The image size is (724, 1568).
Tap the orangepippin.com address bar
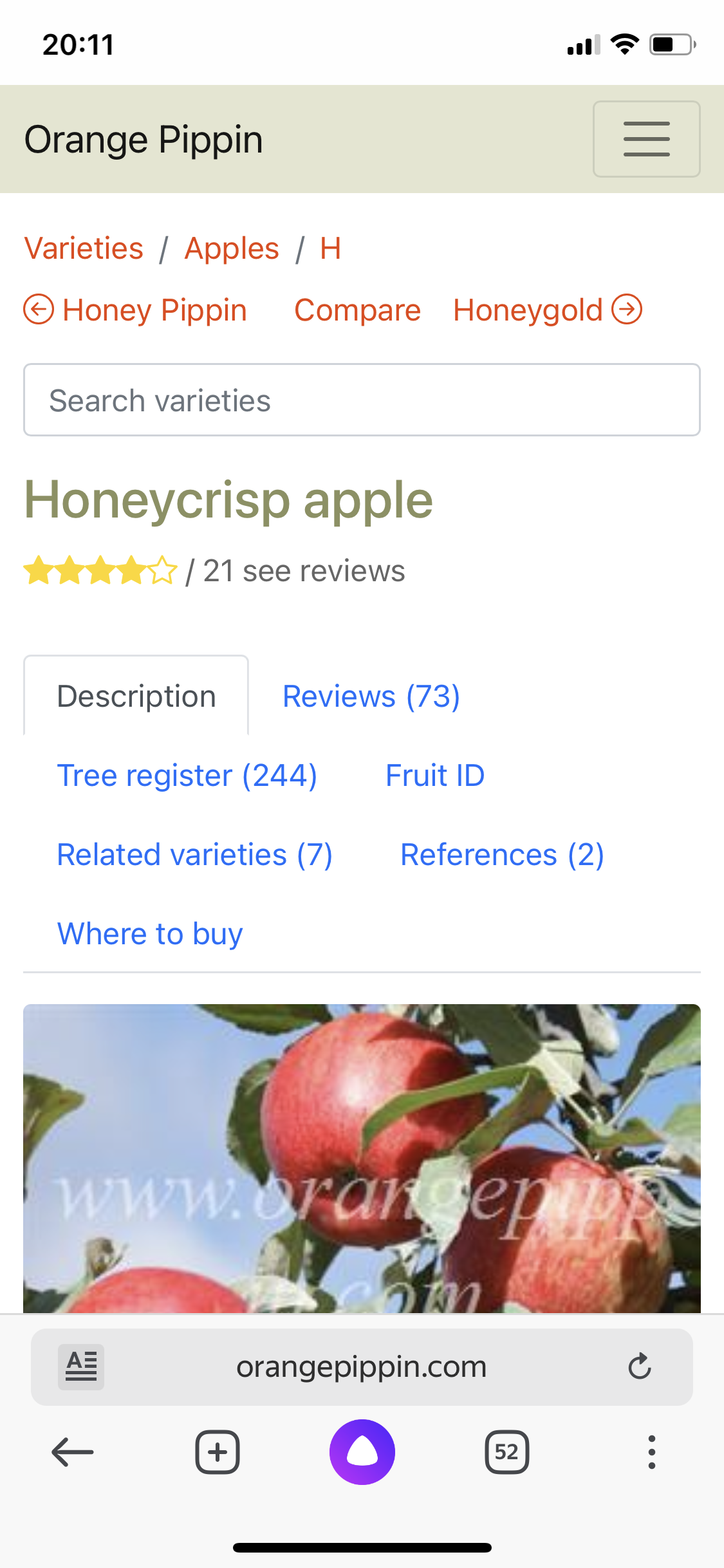pos(362,1367)
